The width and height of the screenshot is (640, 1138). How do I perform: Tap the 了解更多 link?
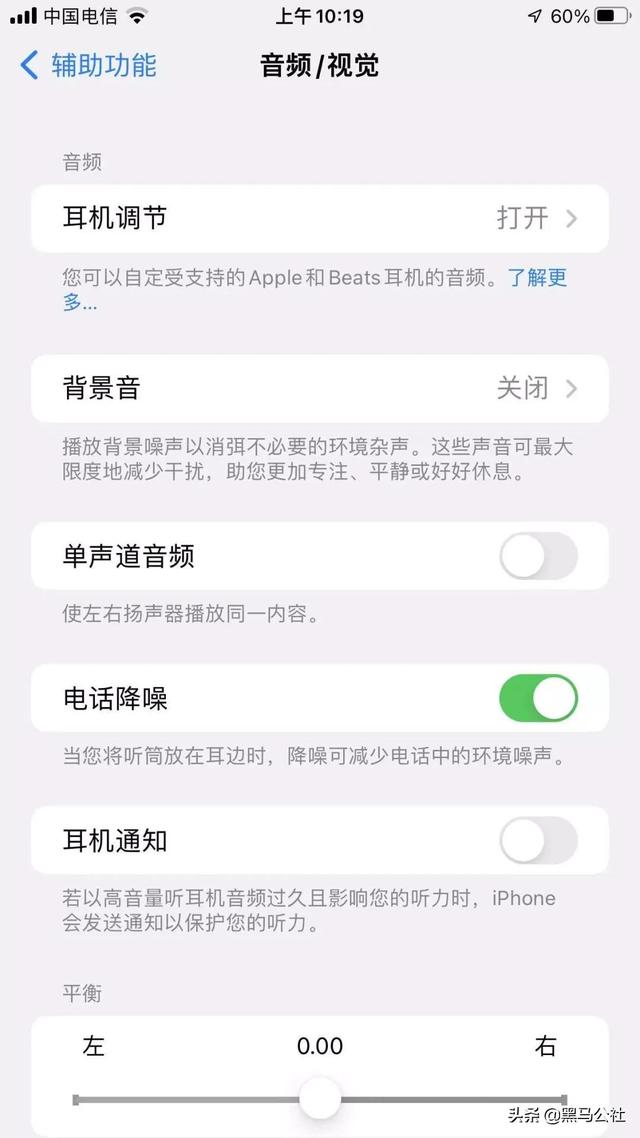pos(536,278)
